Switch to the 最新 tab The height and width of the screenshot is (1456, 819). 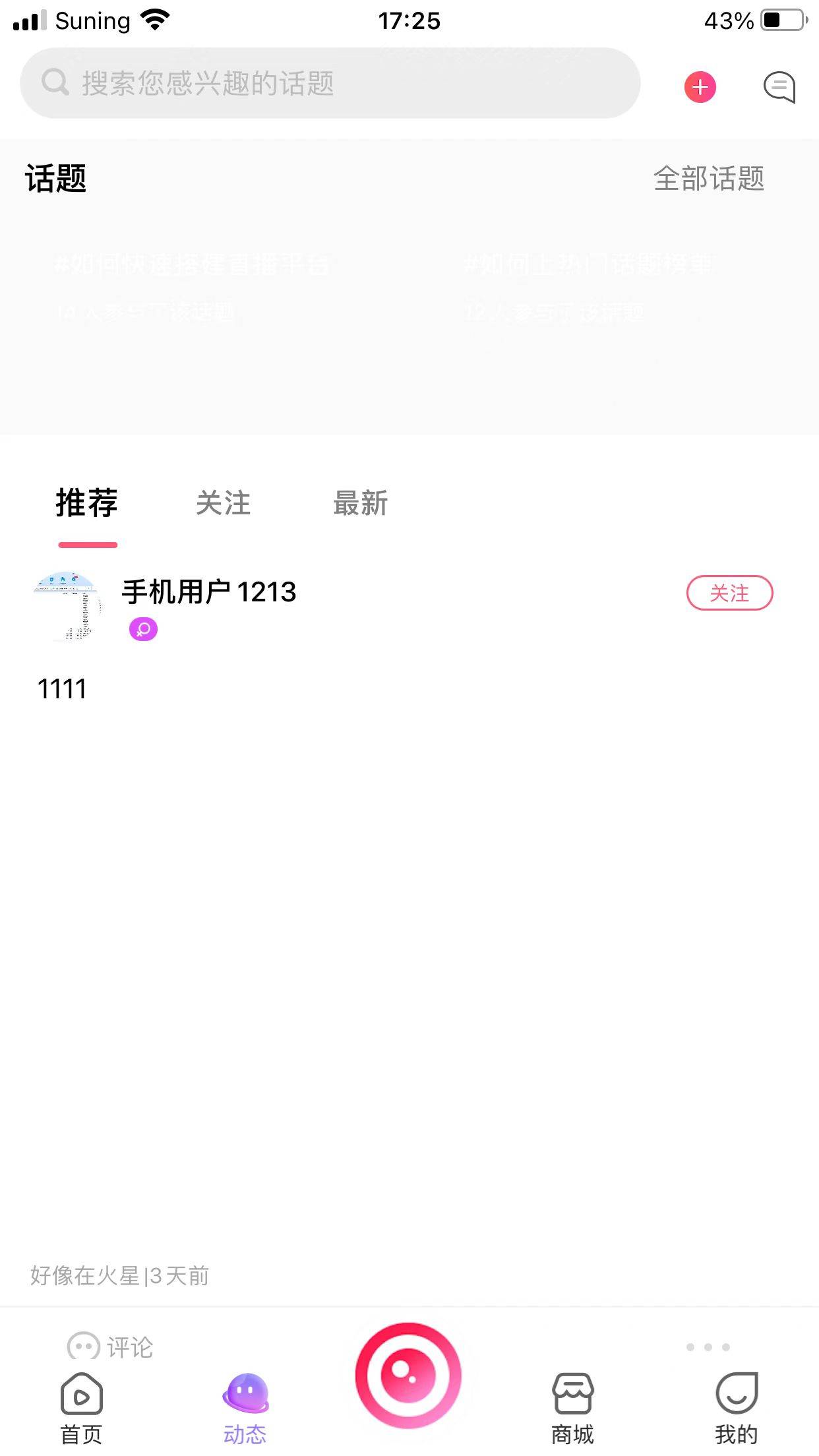pos(359,503)
